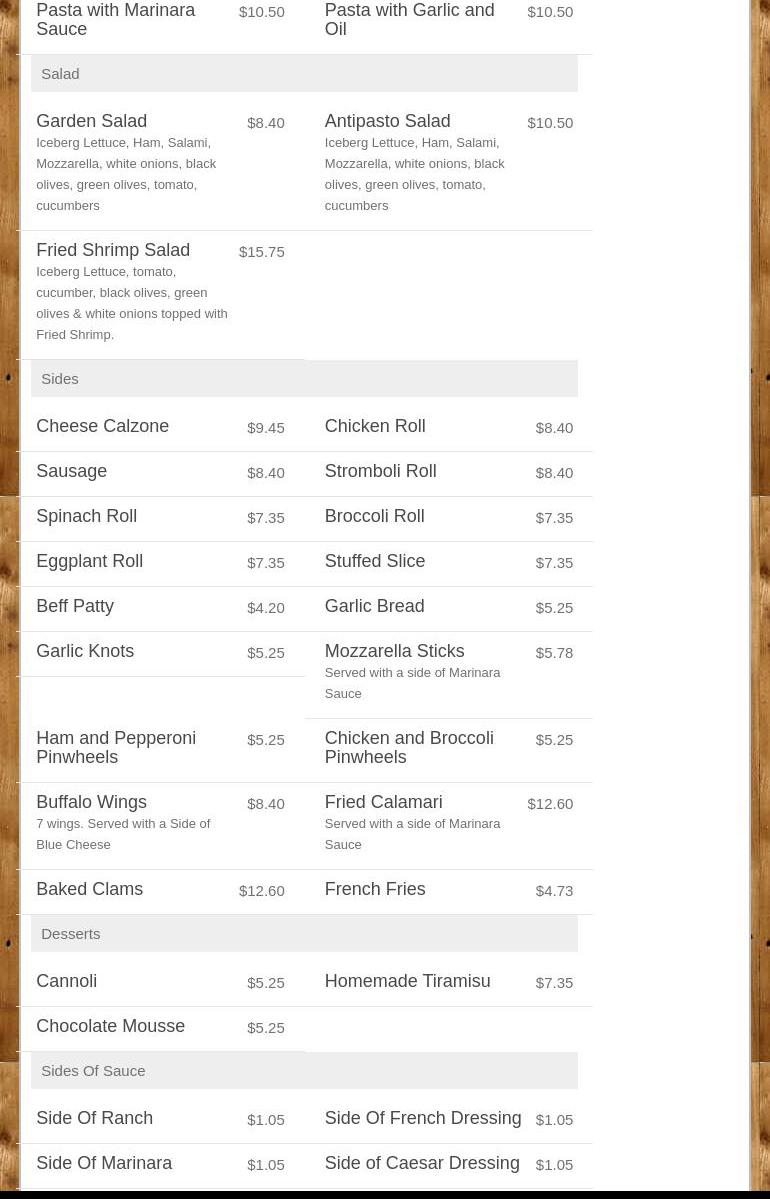
Task: Choose Ham and Pepperoni Pinwheels
Action: (116, 747)
